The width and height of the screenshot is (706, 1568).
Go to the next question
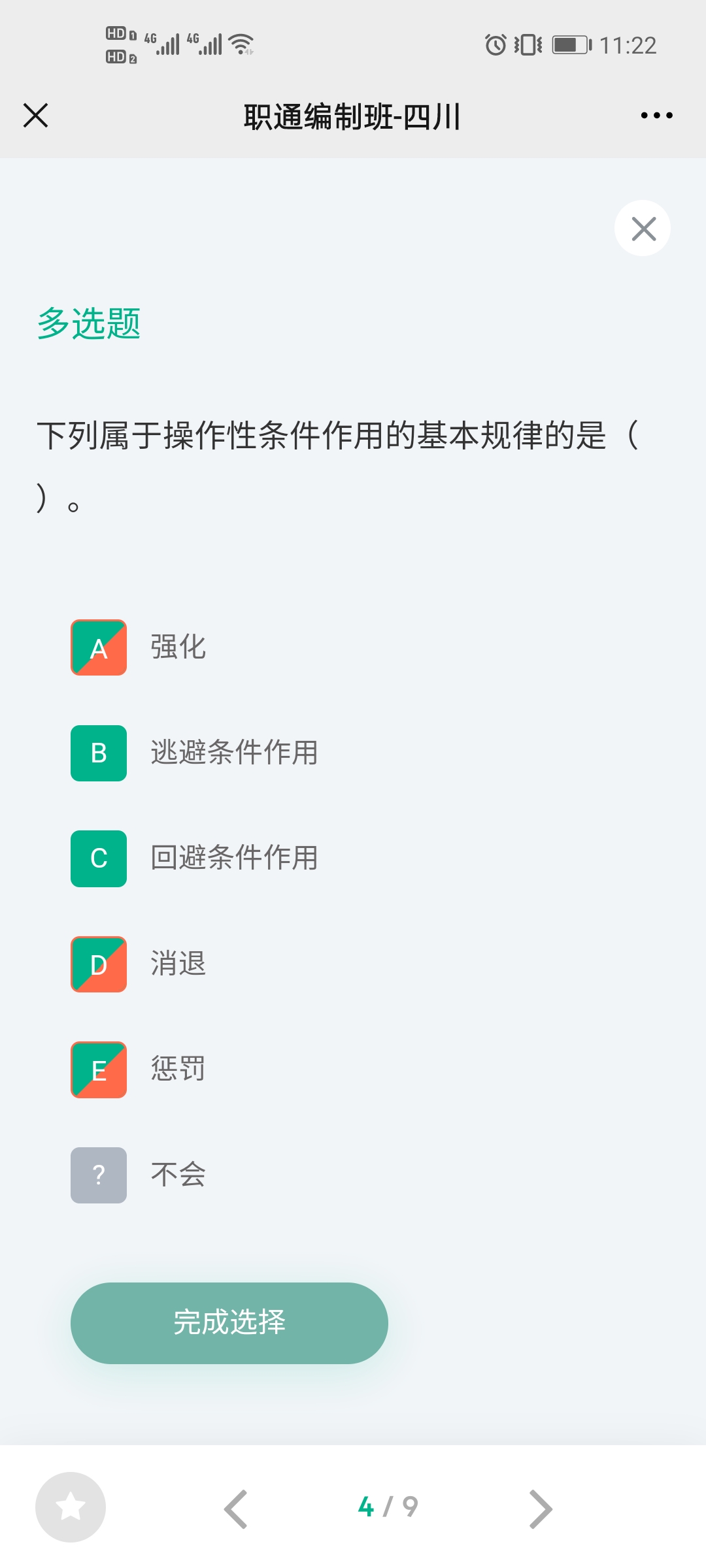pyautogui.click(x=541, y=1509)
